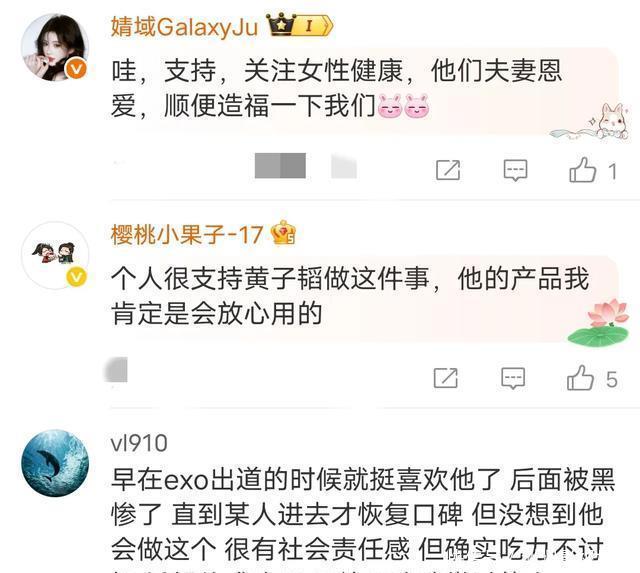Reply to 樱桃小果子-17's comment
This screenshot has height=573, width=640.
[513, 378]
